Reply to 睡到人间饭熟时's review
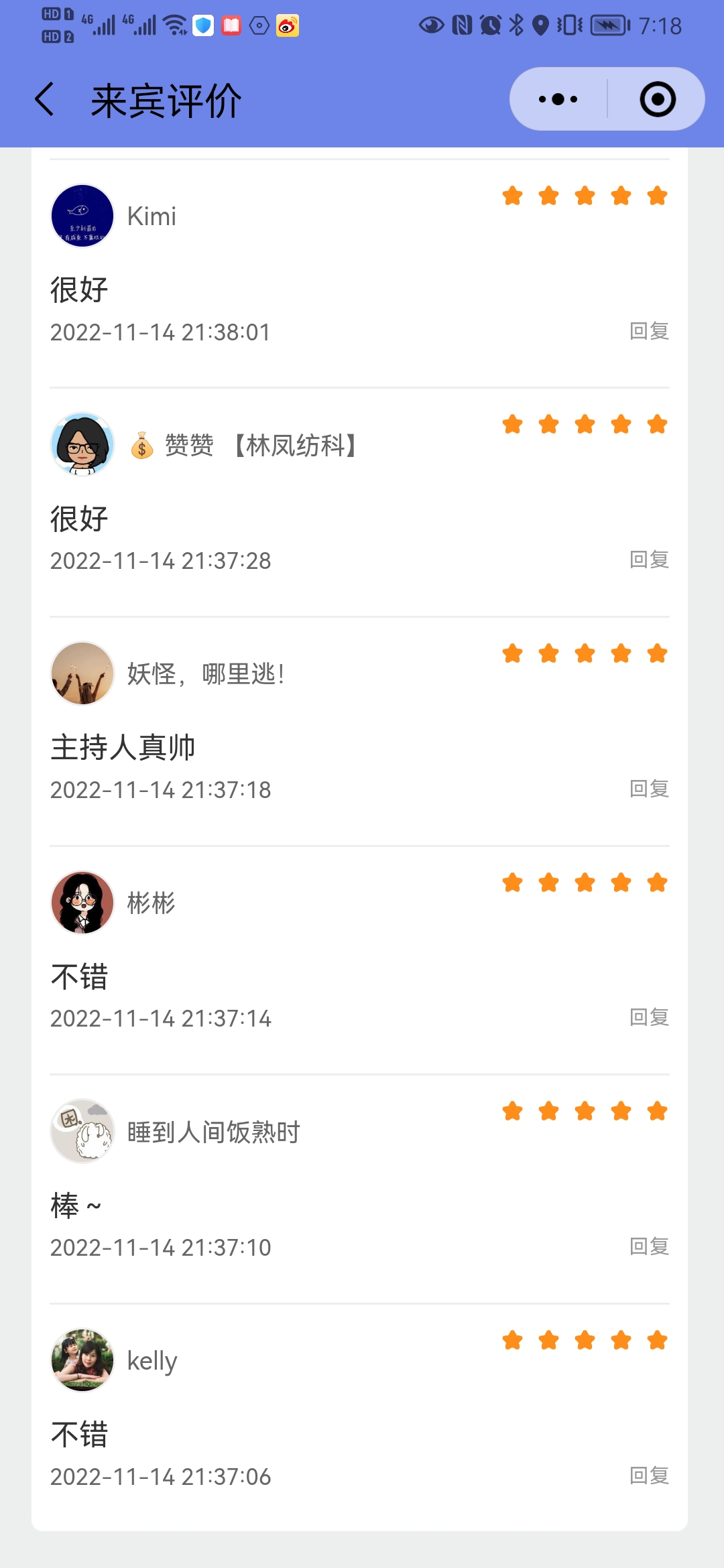This screenshot has height=1568, width=724. point(649,1246)
